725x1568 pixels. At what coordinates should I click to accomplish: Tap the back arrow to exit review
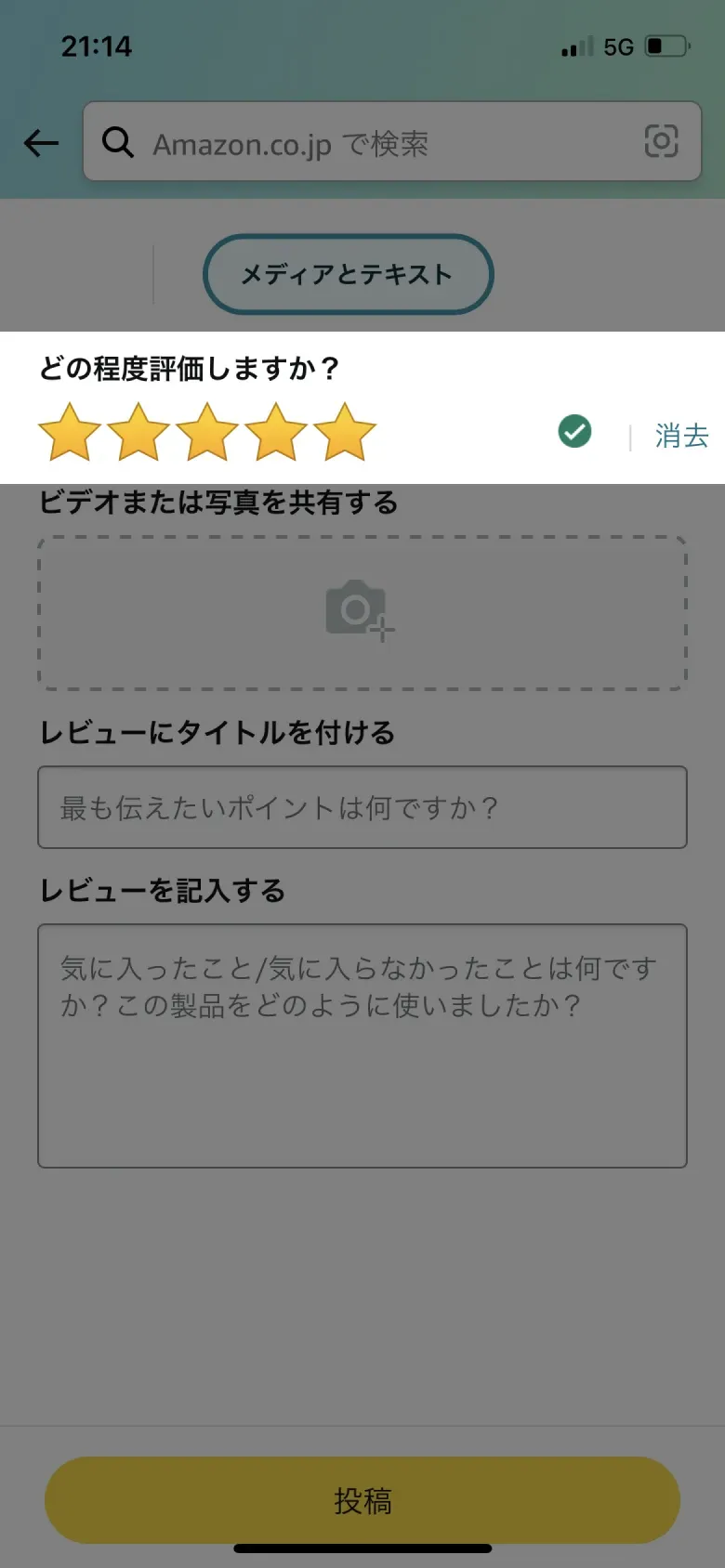point(39,142)
